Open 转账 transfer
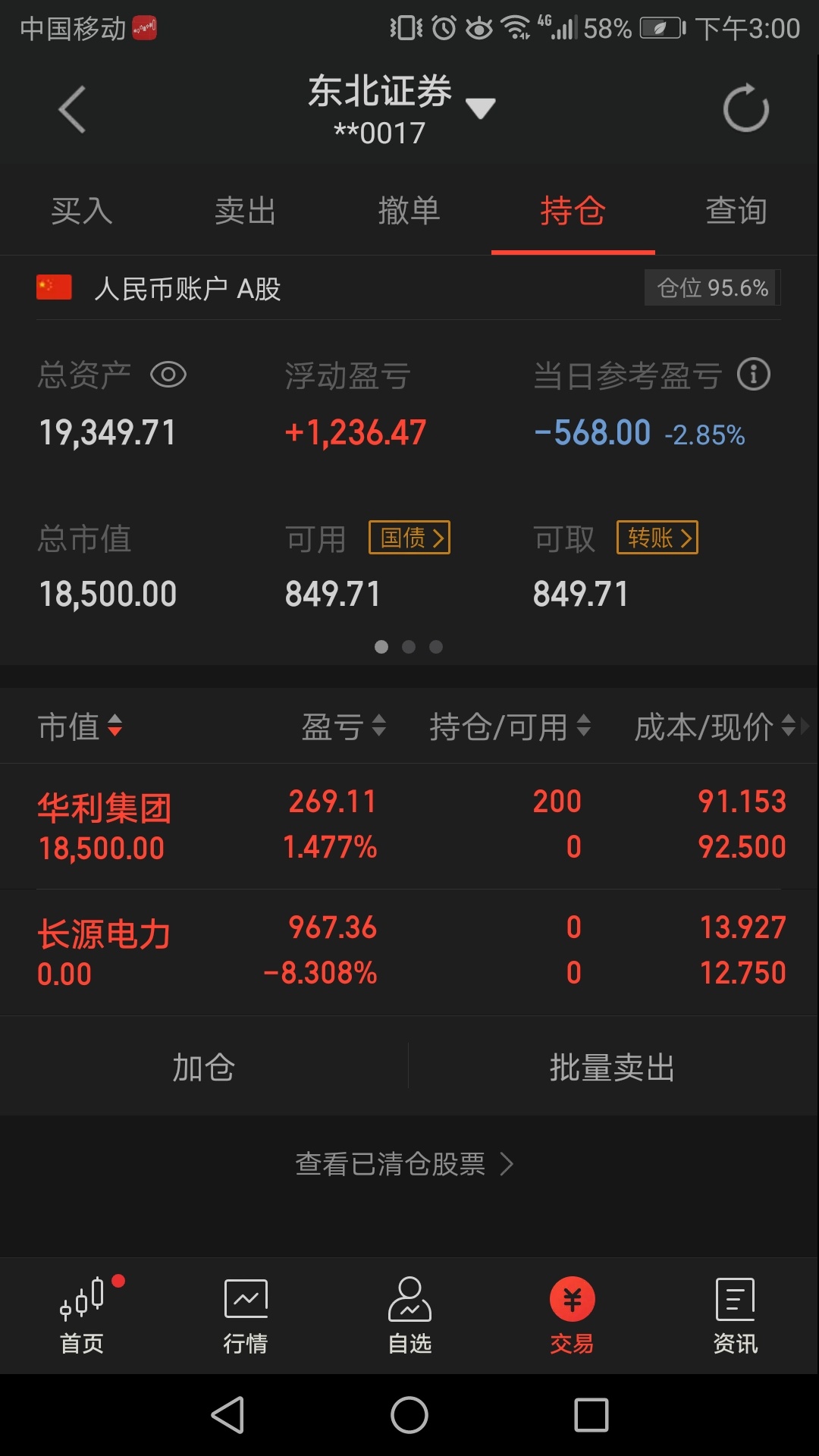This screenshot has height=1456, width=819. 657,538
